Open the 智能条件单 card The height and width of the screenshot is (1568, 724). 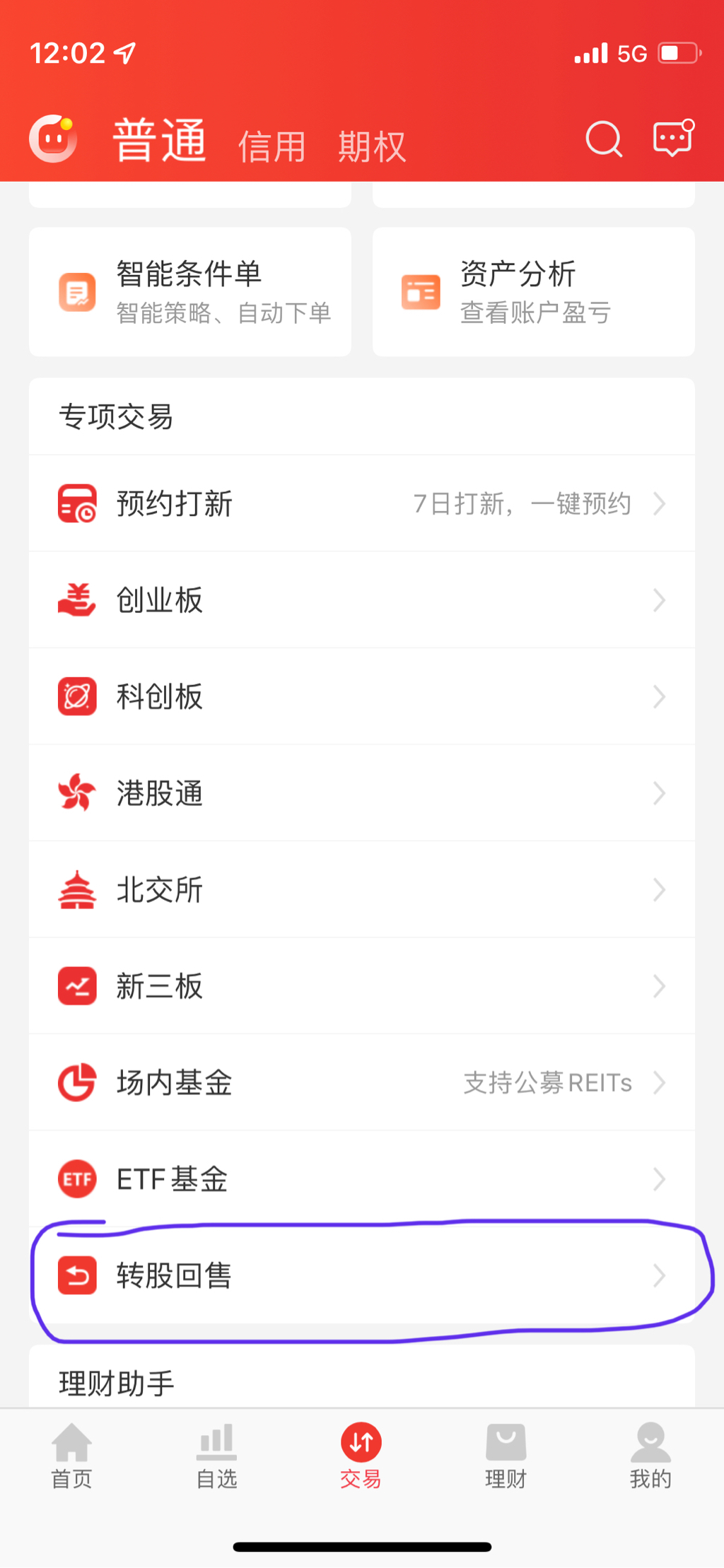click(x=190, y=292)
